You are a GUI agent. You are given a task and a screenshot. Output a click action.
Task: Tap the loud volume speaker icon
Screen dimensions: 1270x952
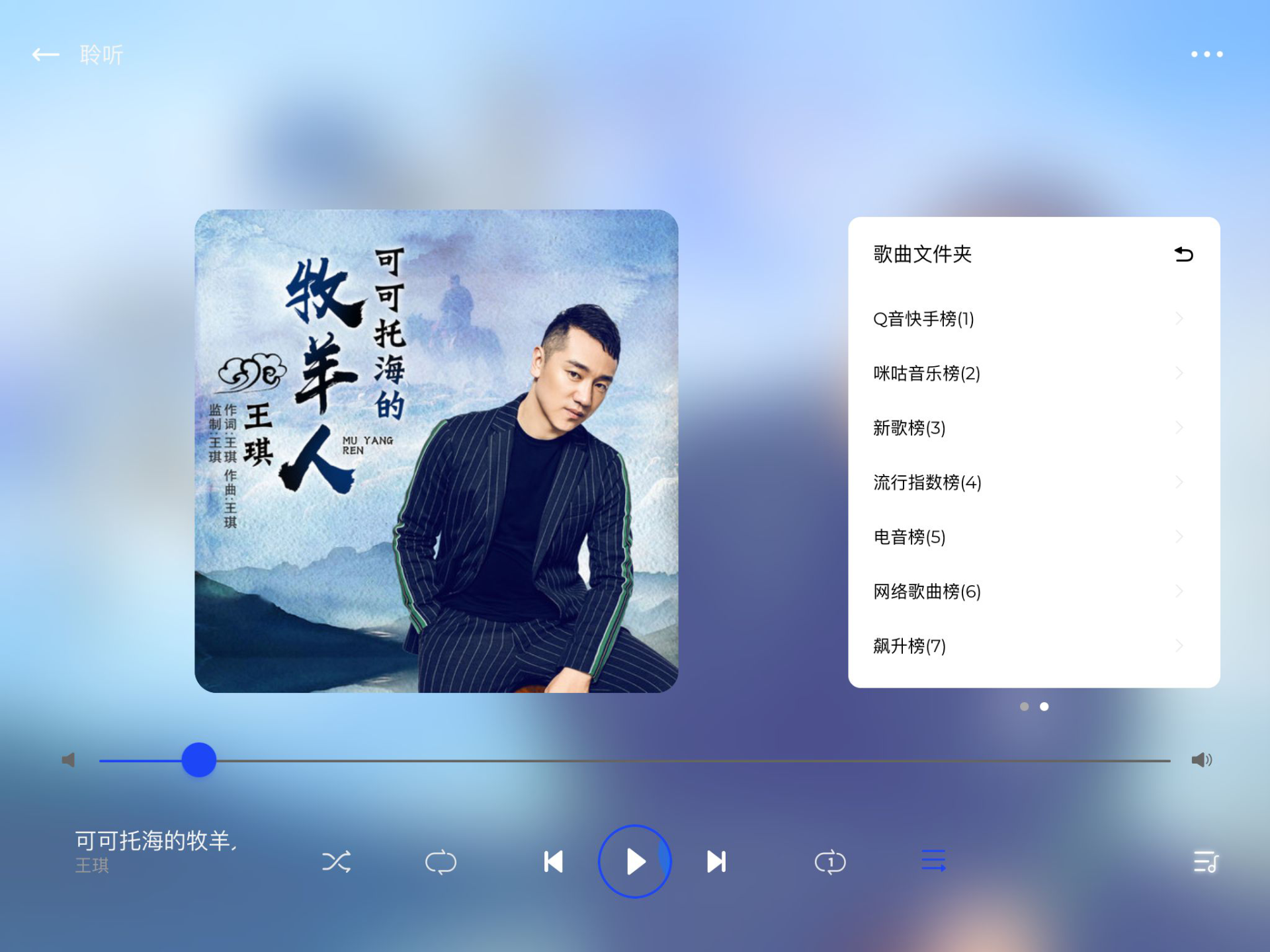[1201, 760]
